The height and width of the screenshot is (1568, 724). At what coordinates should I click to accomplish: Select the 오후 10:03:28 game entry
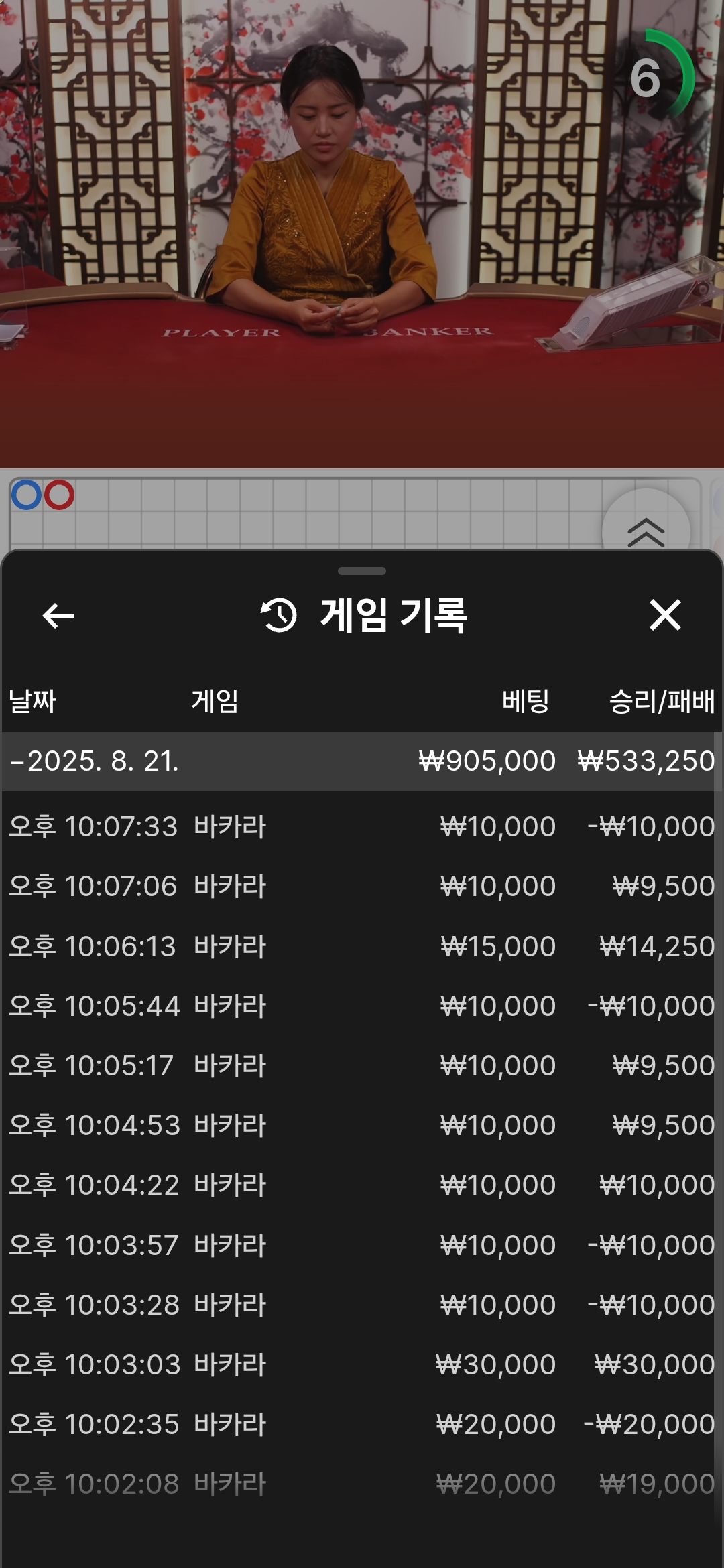click(362, 1305)
